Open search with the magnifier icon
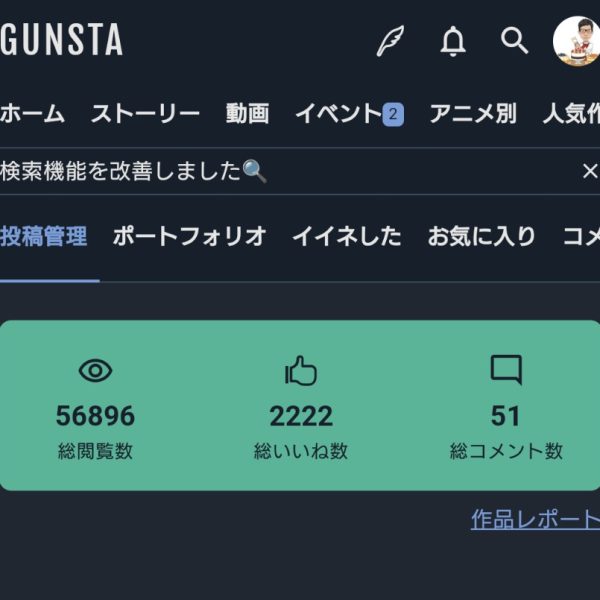The height and width of the screenshot is (600, 600). (514, 41)
